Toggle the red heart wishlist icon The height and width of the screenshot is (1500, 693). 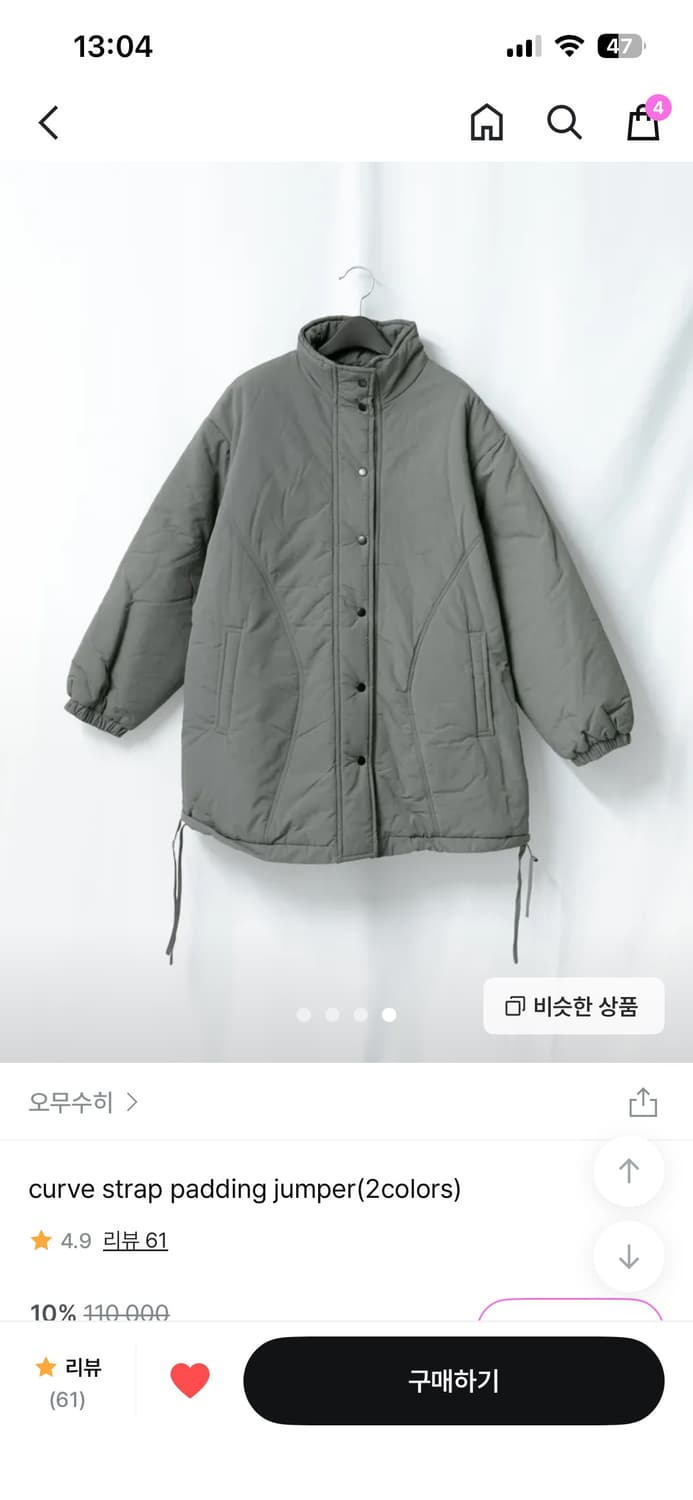[x=190, y=1381]
